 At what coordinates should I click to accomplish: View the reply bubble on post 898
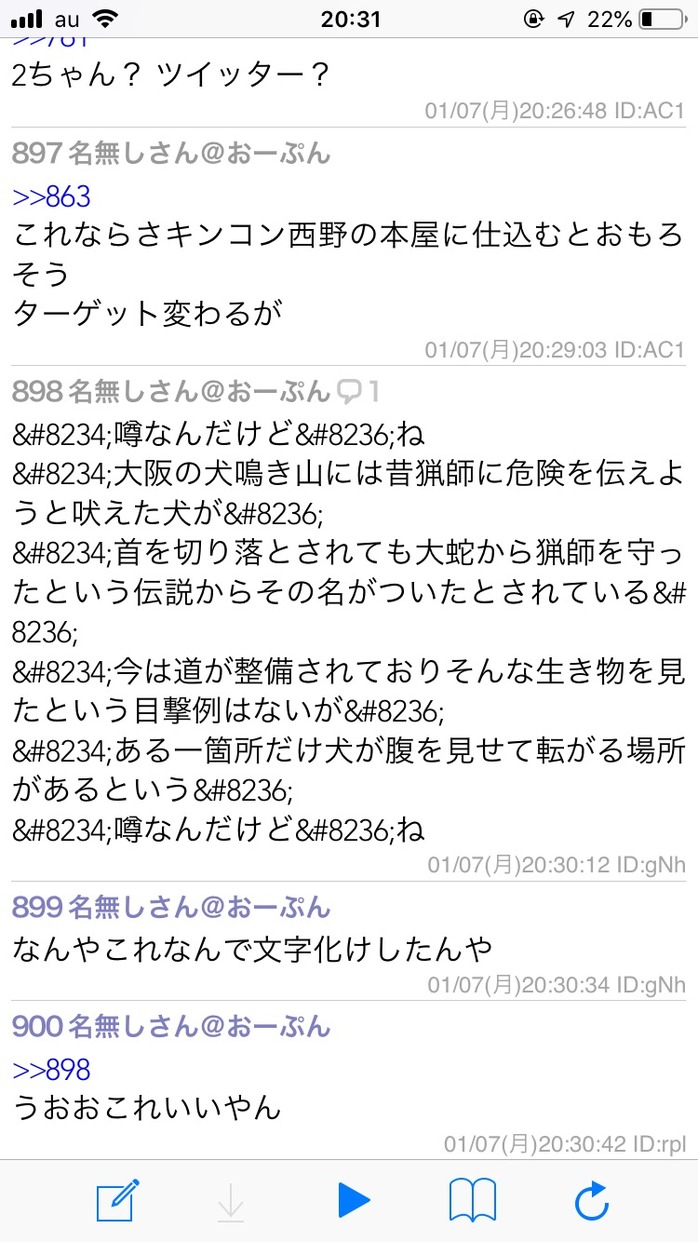[x=359, y=391]
